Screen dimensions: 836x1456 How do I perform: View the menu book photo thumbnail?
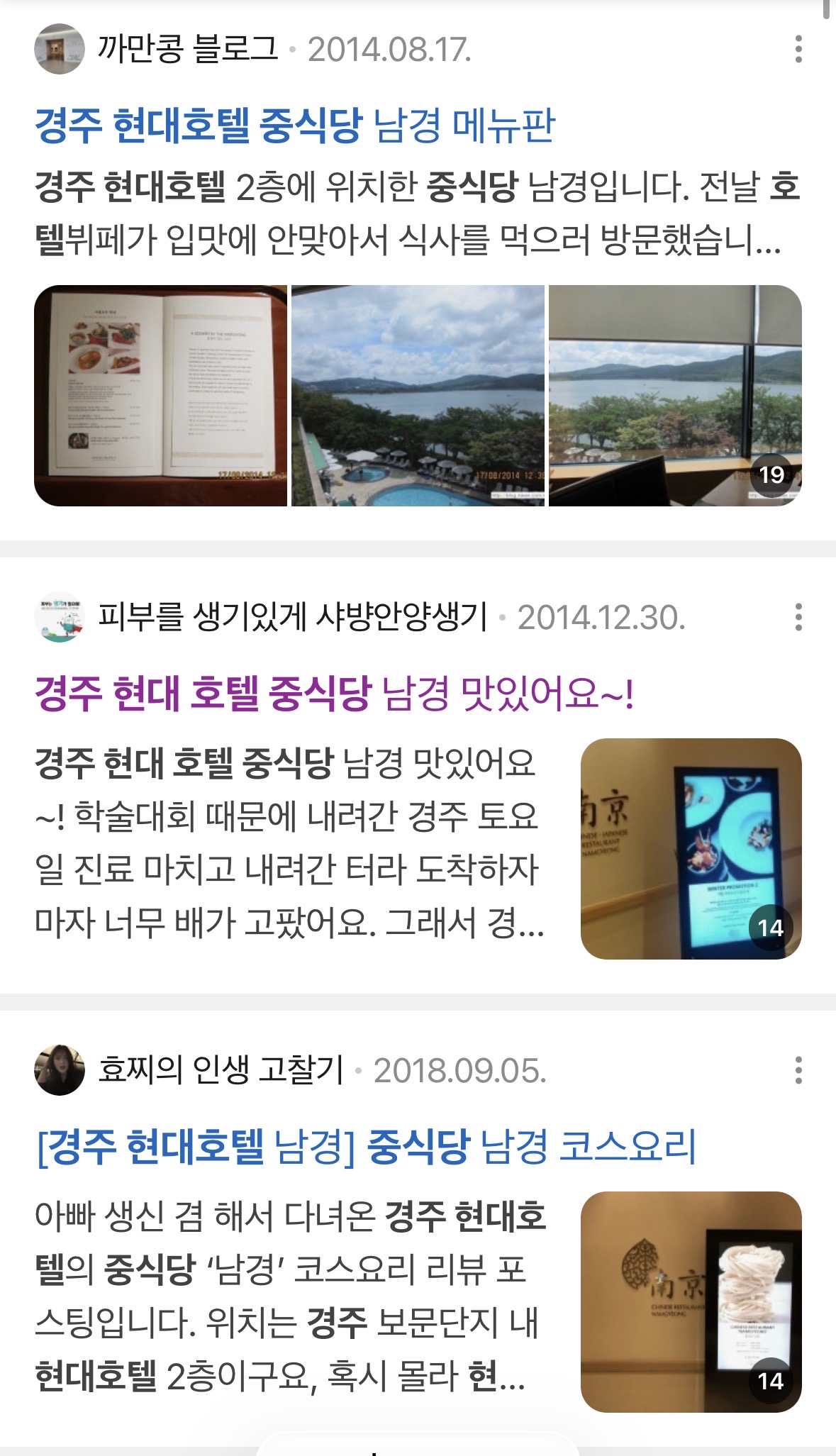pos(161,396)
